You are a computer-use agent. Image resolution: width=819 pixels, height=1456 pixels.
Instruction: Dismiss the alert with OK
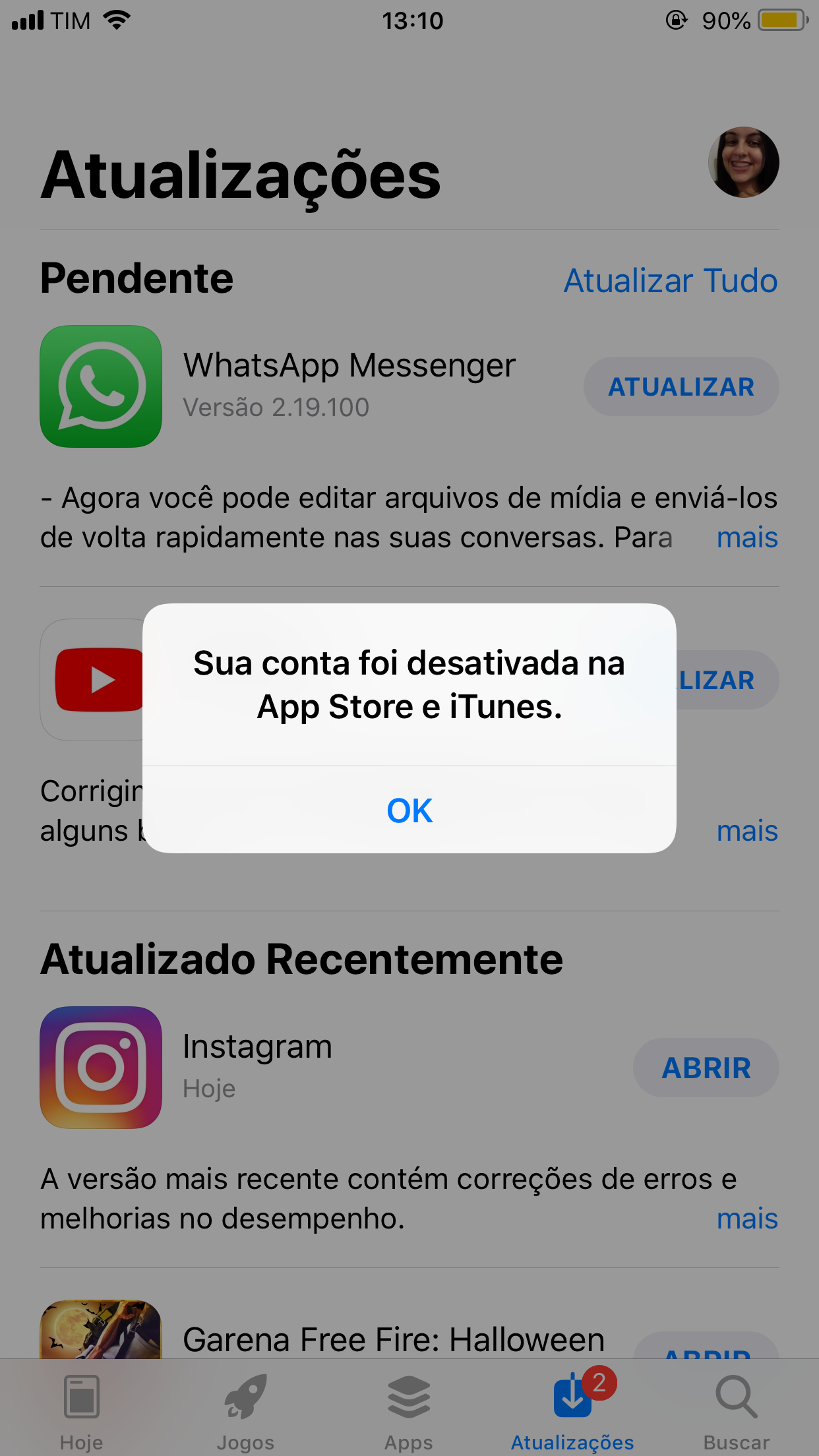409,810
